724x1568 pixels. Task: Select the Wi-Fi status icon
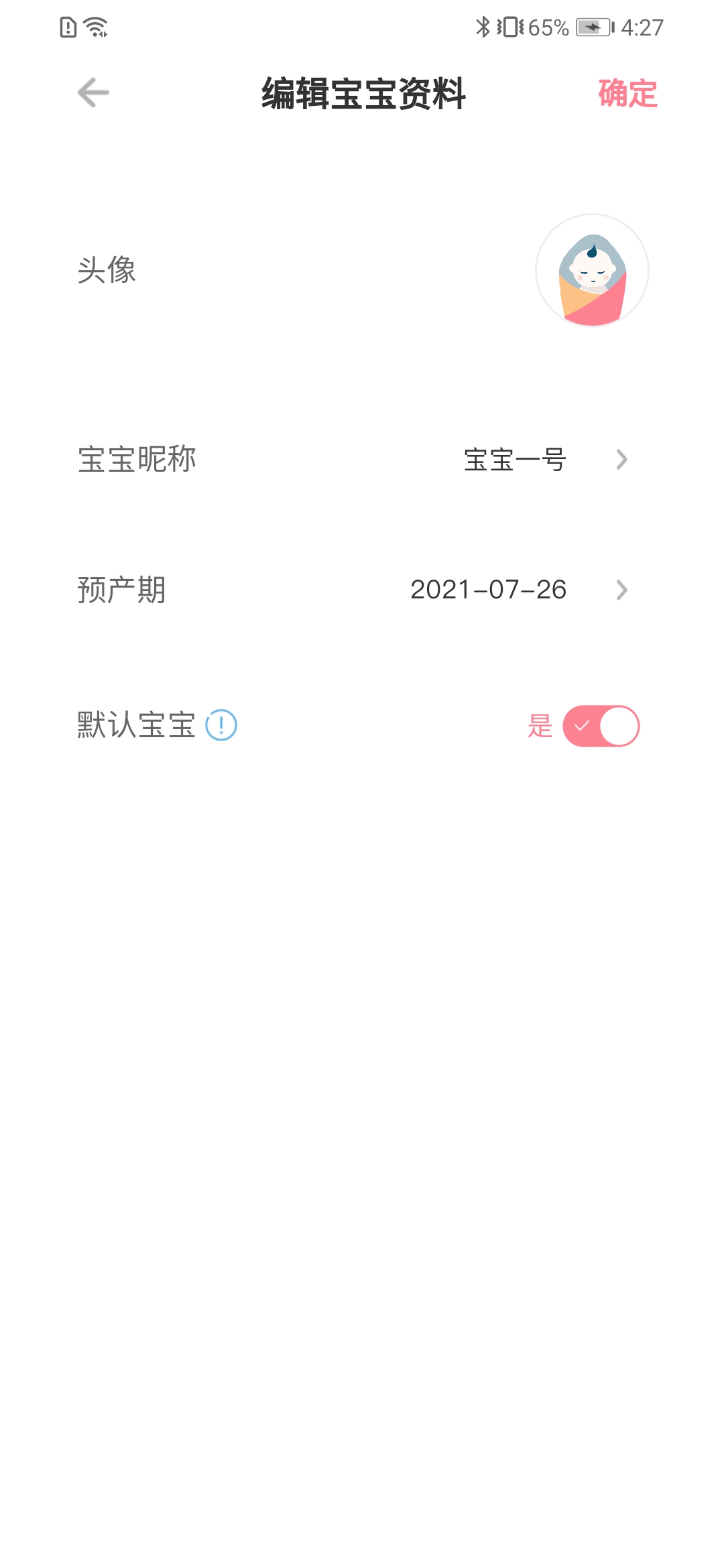(94, 27)
